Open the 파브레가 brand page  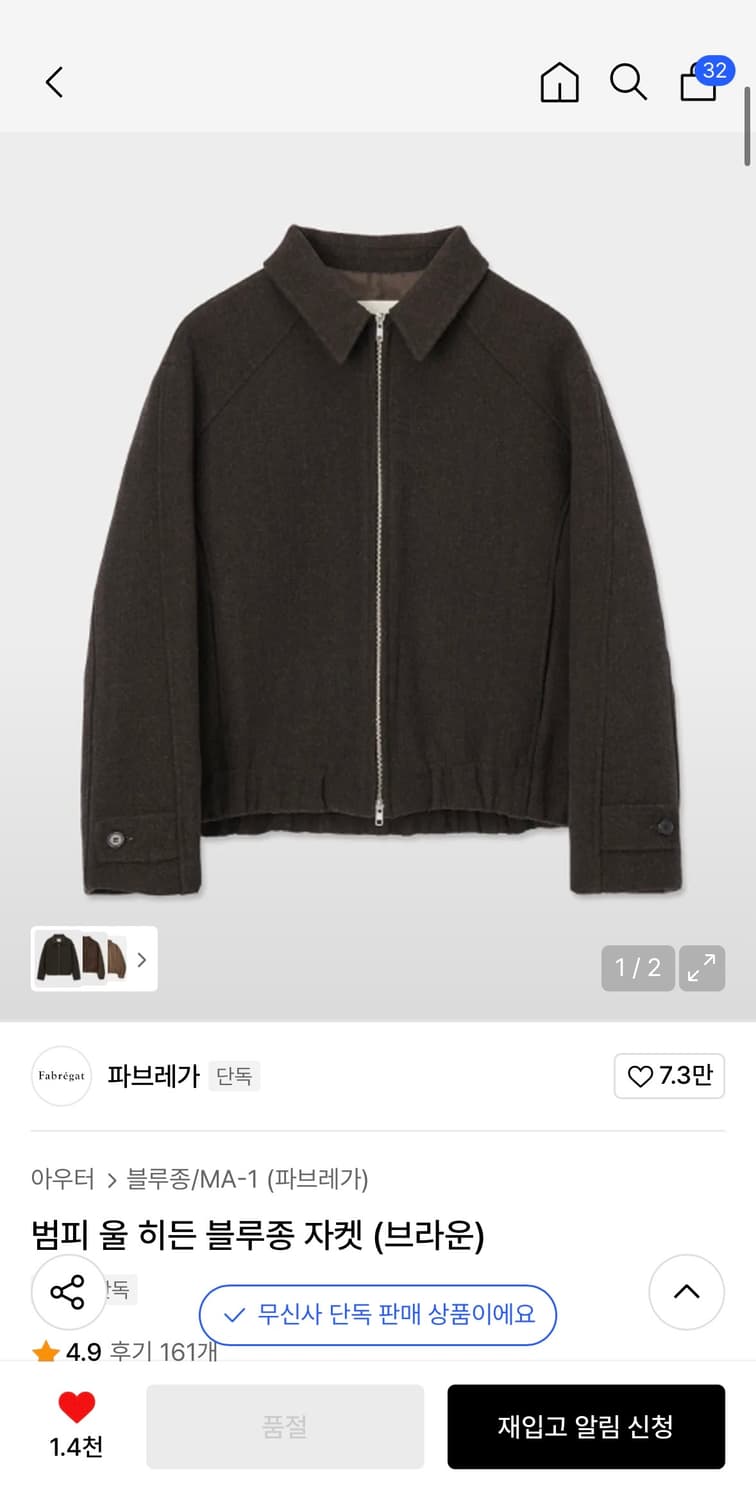(x=153, y=1076)
